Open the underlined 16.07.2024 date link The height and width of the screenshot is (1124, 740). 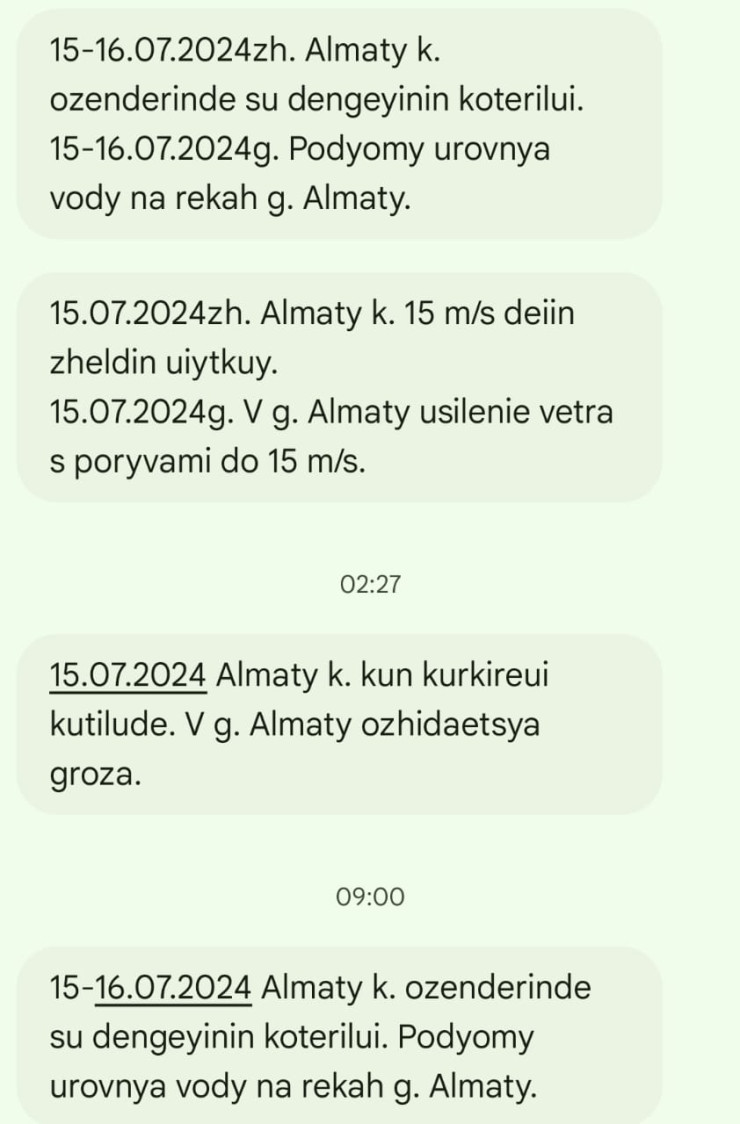173,988
